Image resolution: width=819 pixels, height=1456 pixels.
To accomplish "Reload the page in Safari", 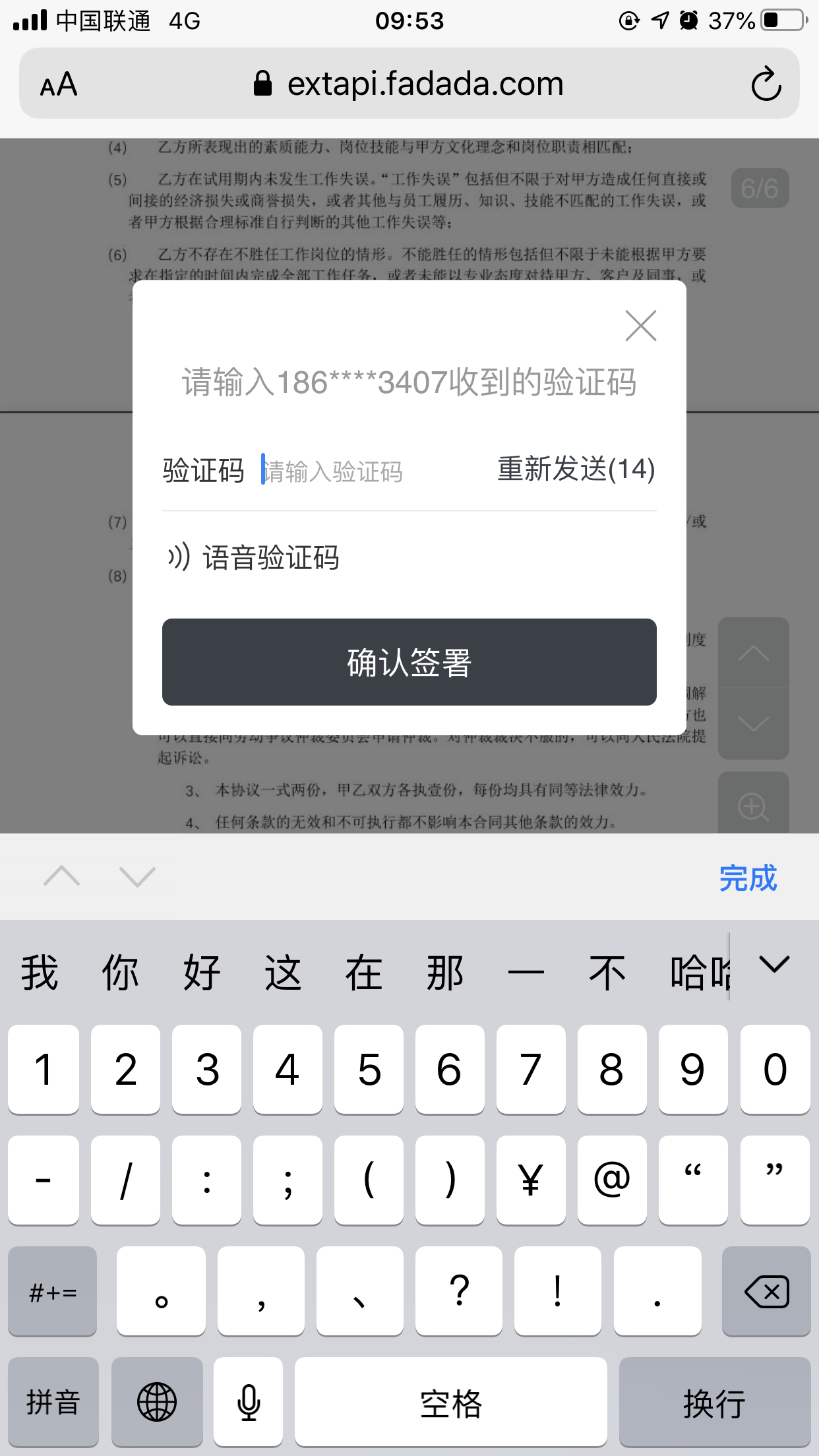I will (x=766, y=84).
